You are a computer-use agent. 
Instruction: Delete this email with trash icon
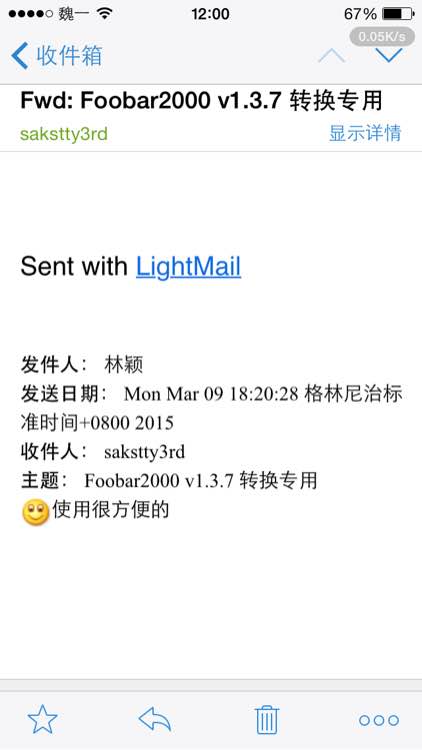coord(267,719)
